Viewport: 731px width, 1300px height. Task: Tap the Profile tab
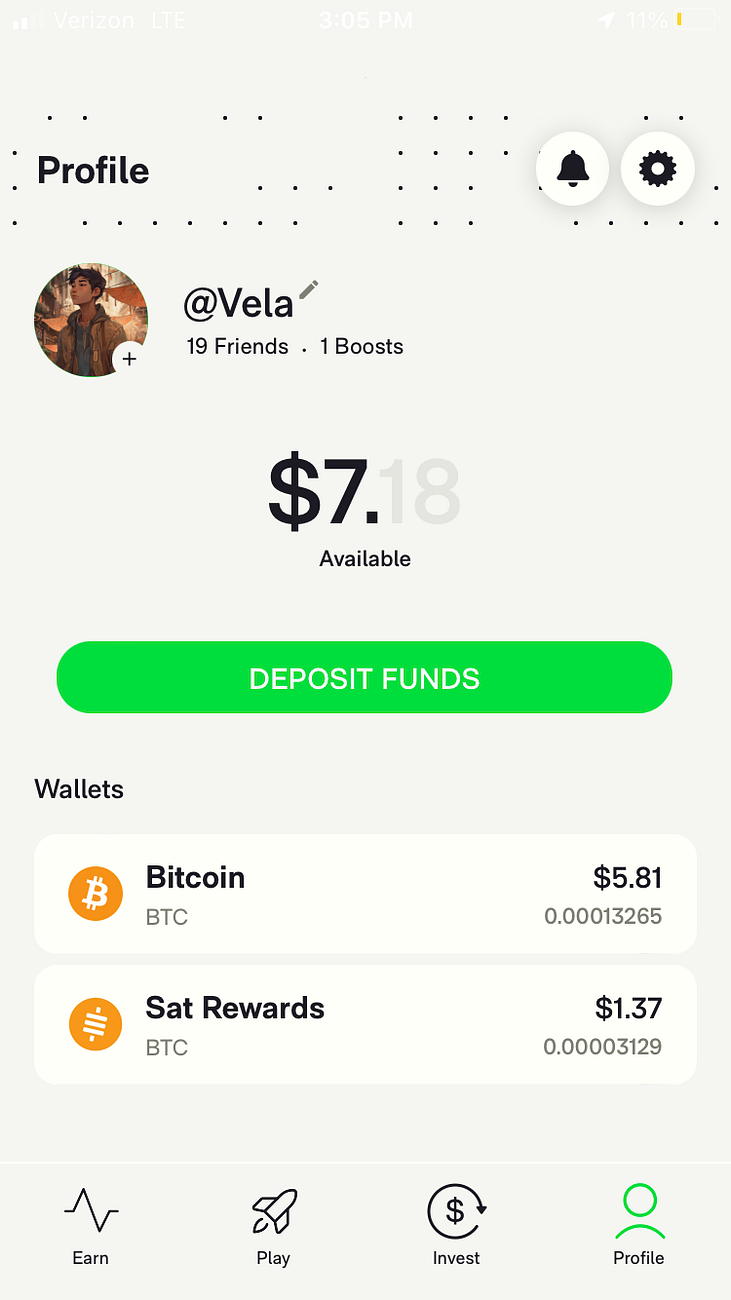(x=639, y=1226)
